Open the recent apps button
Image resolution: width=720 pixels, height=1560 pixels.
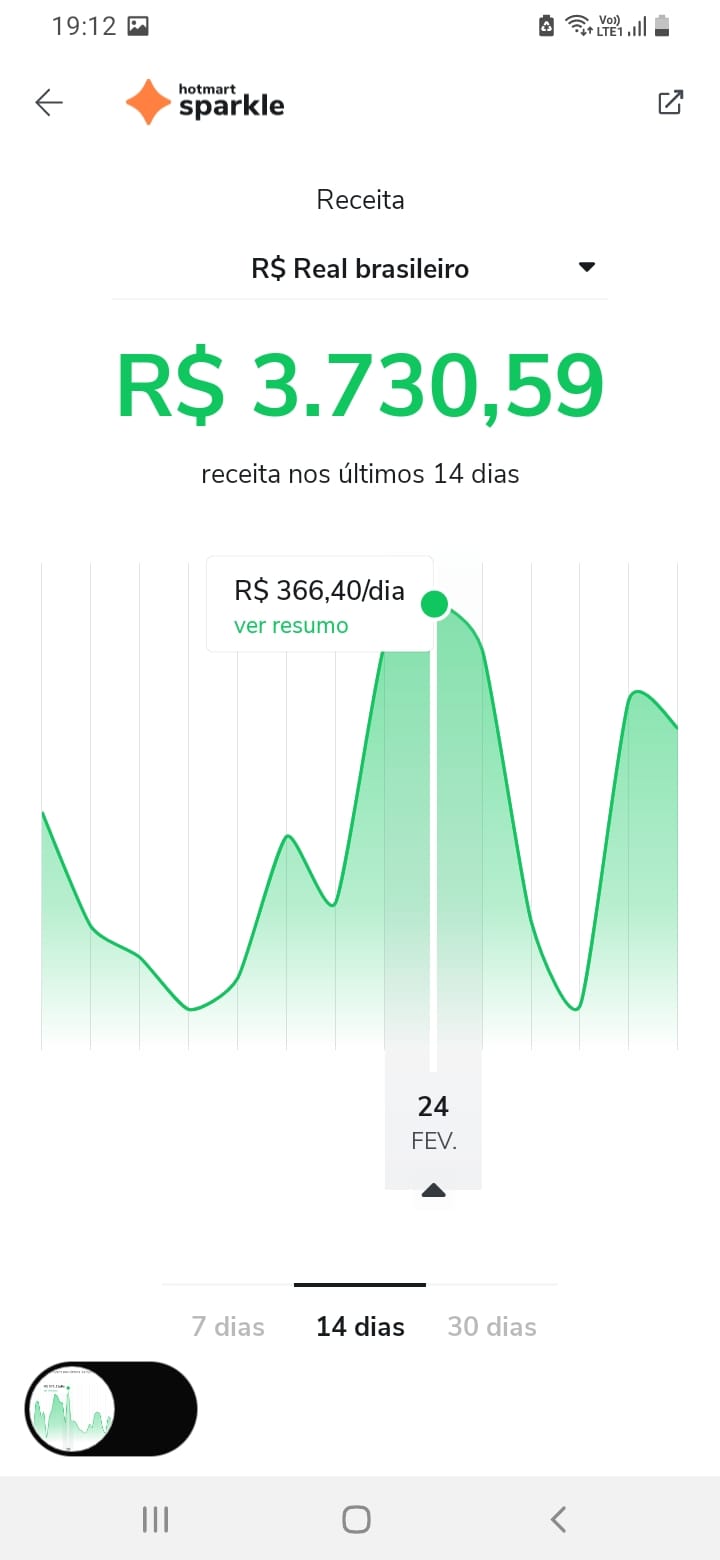155,1519
